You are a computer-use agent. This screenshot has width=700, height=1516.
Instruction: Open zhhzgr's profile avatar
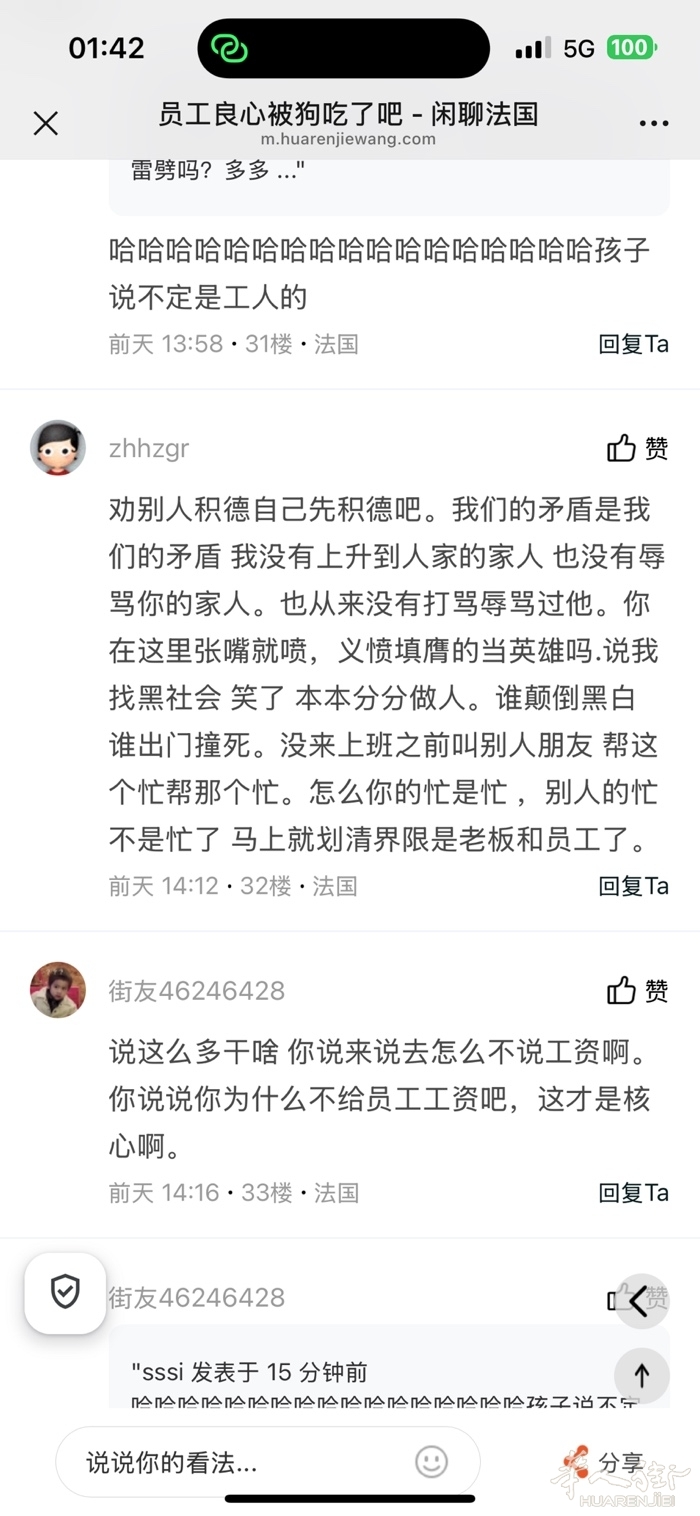58,448
